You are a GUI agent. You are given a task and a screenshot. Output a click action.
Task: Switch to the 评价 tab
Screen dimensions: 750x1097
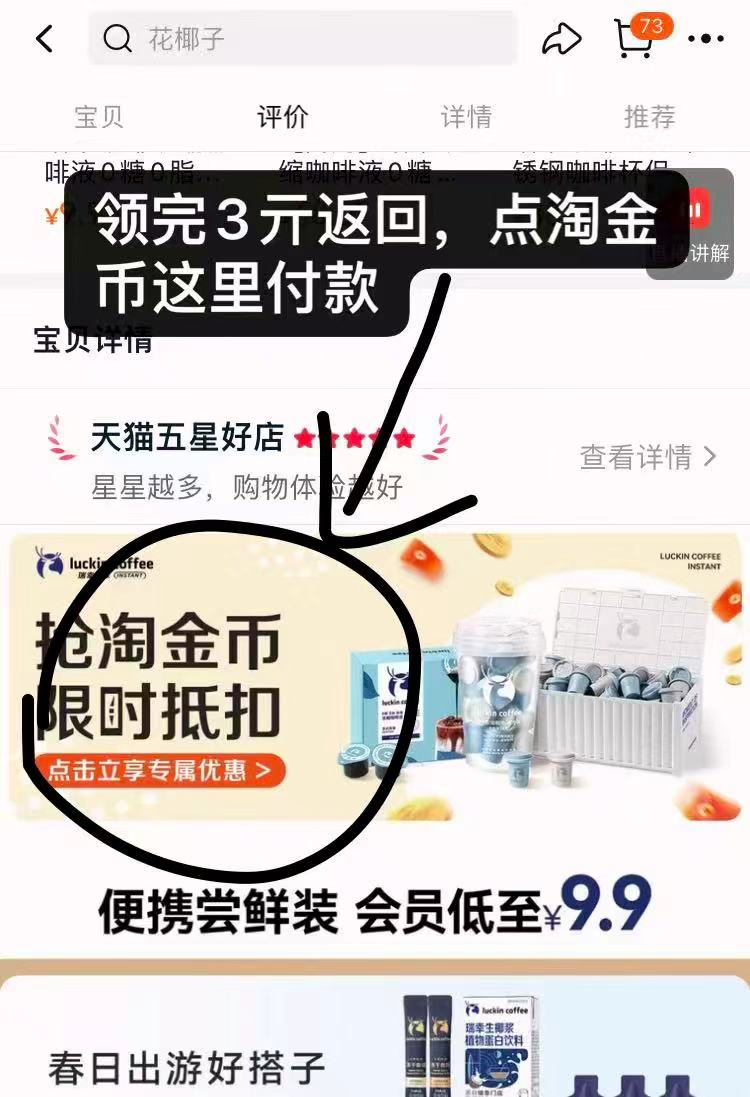[x=282, y=117]
